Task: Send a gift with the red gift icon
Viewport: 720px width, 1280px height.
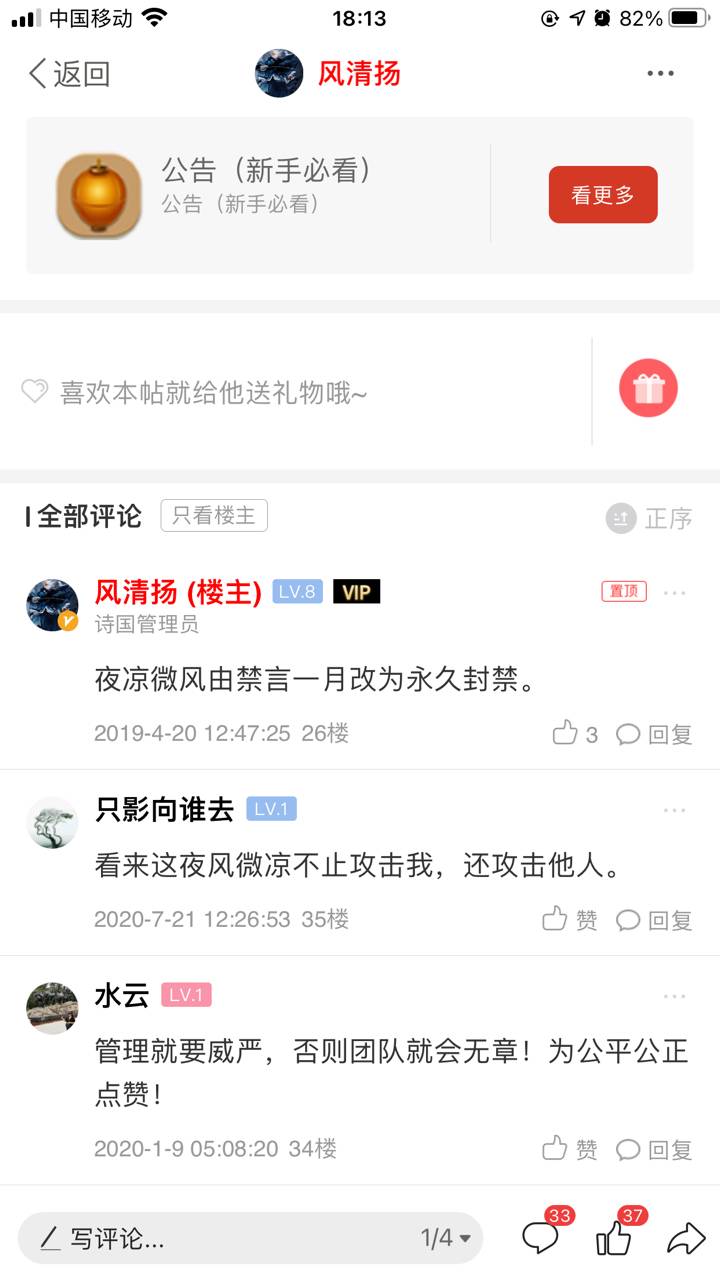Action: pyautogui.click(x=648, y=389)
